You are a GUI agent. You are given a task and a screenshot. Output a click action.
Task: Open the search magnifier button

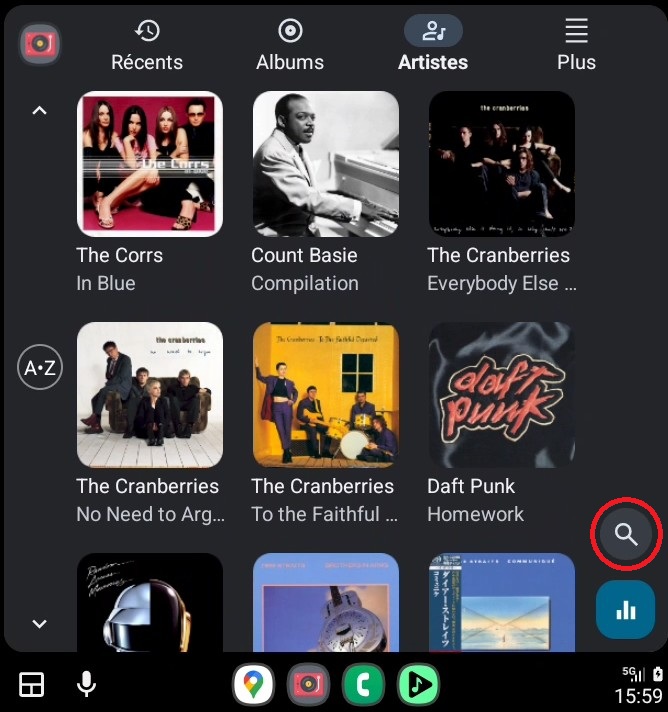pyautogui.click(x=626, y=534)
